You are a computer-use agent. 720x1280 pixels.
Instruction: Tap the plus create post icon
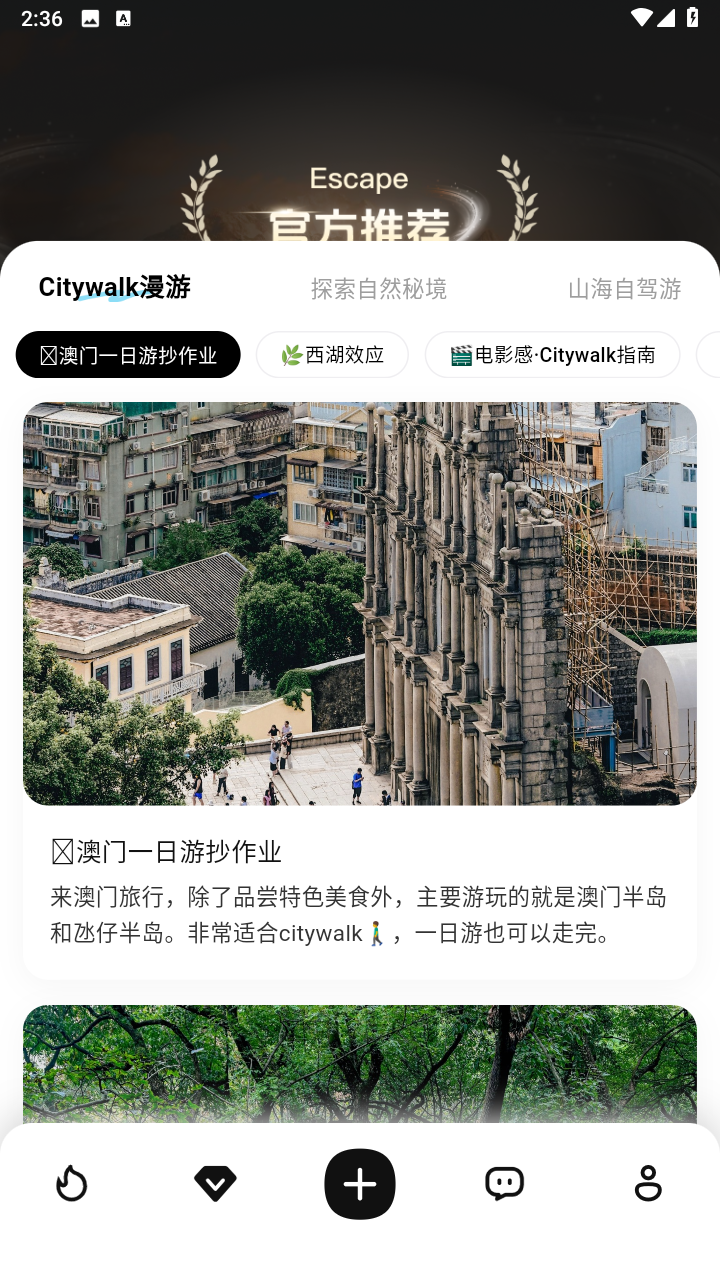(360, 1183)
